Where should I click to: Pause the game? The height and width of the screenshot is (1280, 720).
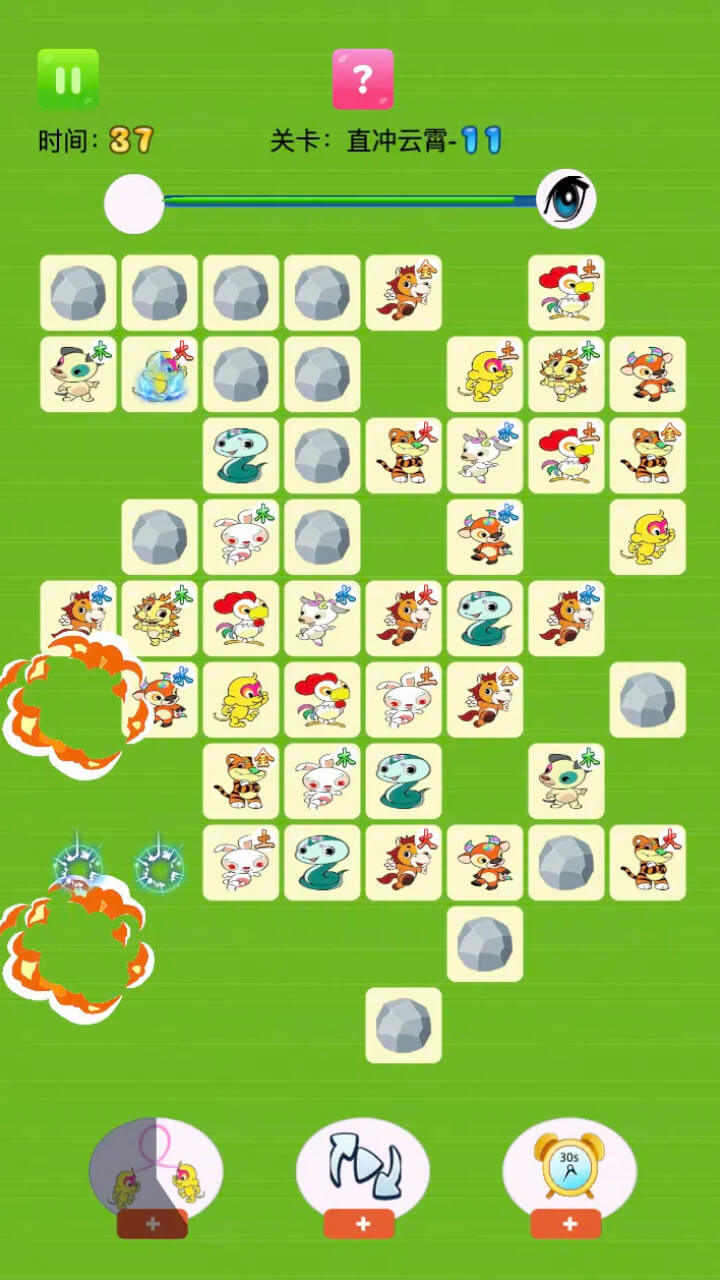click(x=68, y=79)
